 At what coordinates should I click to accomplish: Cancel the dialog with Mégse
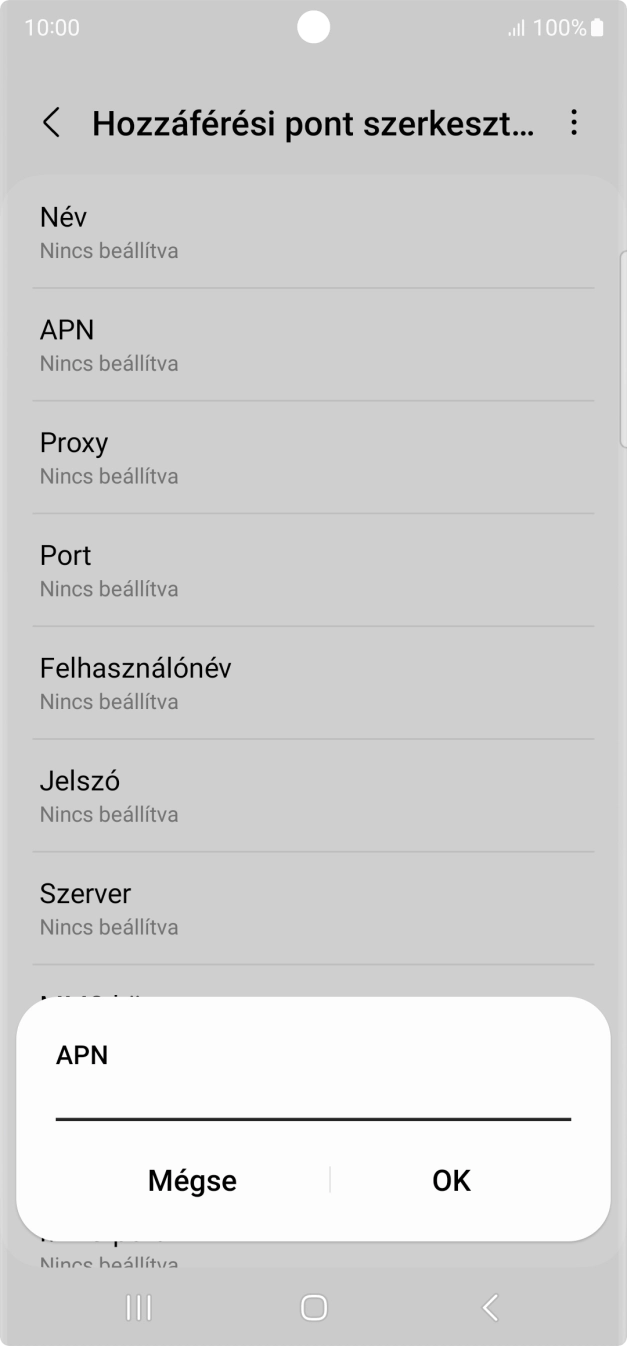[x=192, y=1180]
